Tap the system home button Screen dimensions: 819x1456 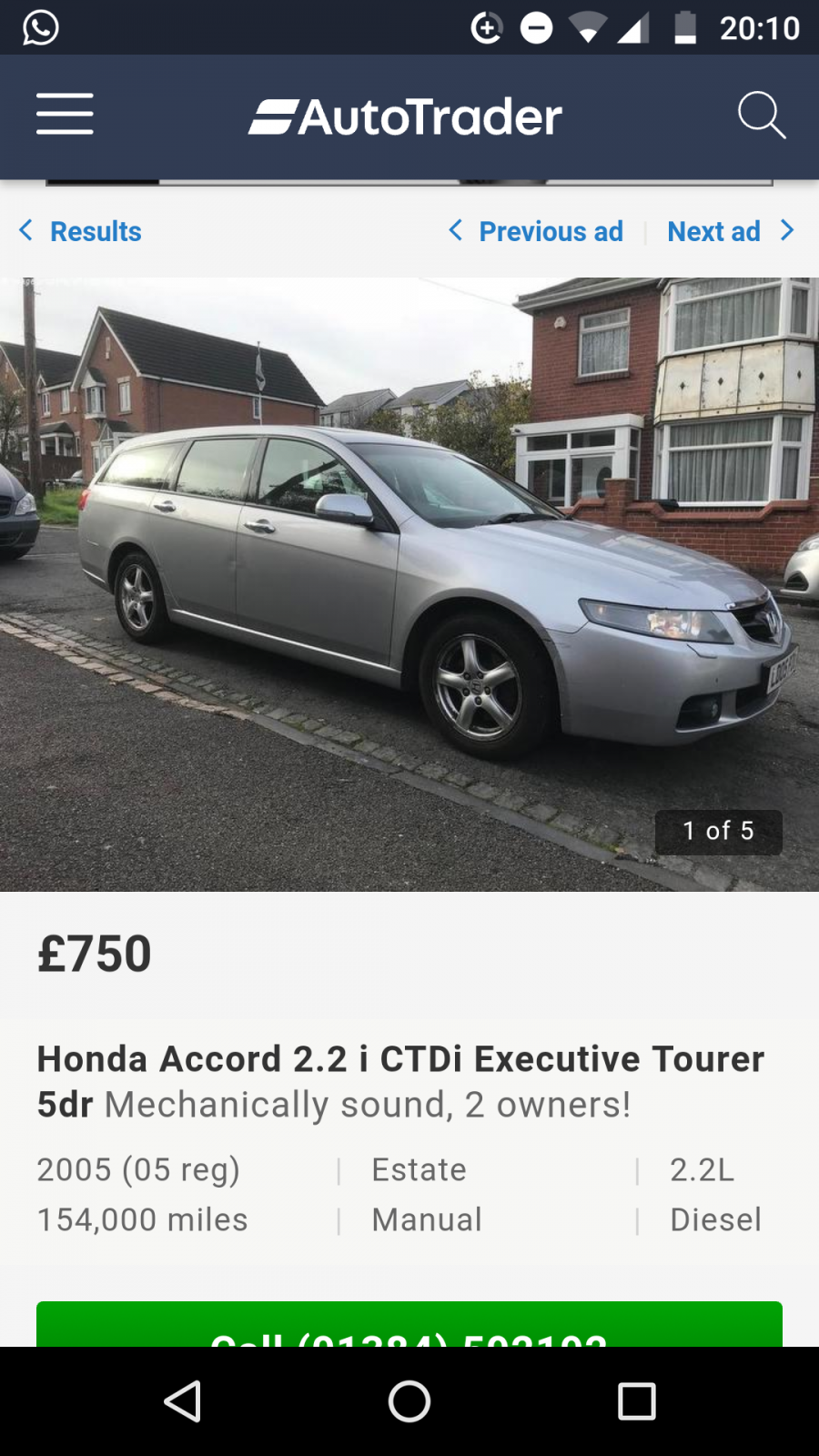[x=409, y=1401]
